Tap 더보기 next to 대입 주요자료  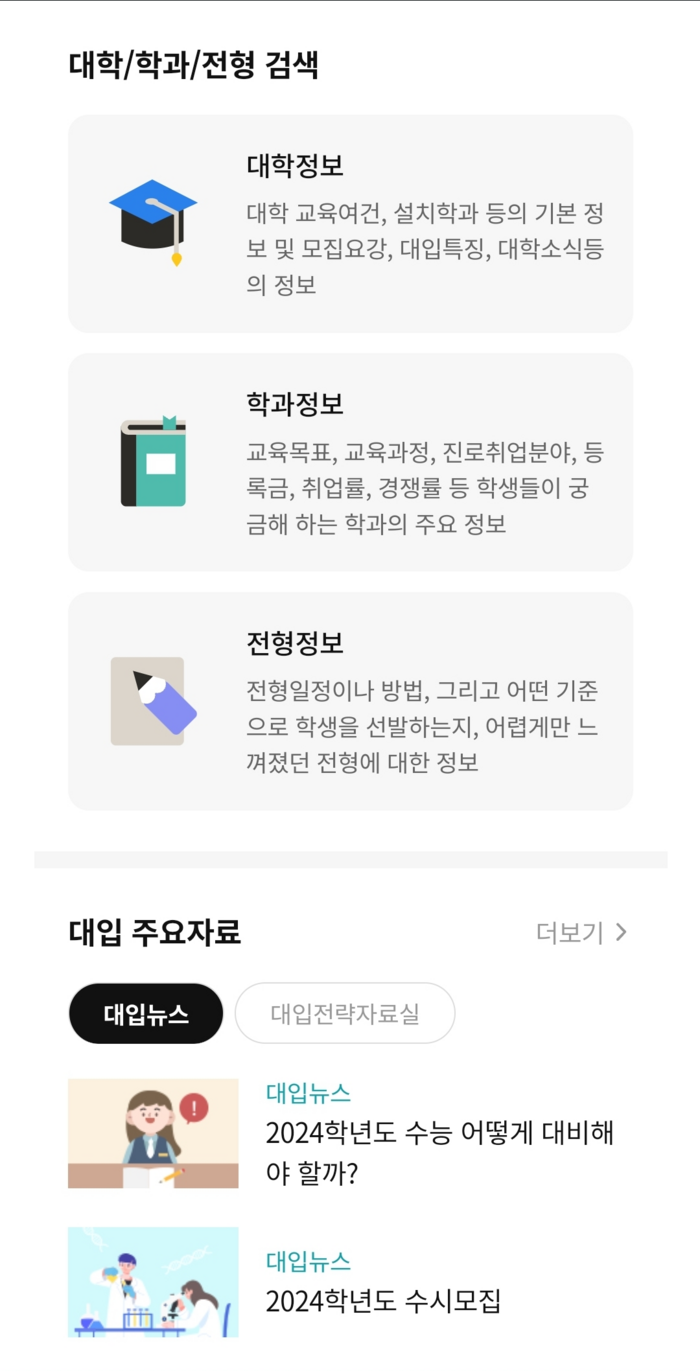click(581, 933)
